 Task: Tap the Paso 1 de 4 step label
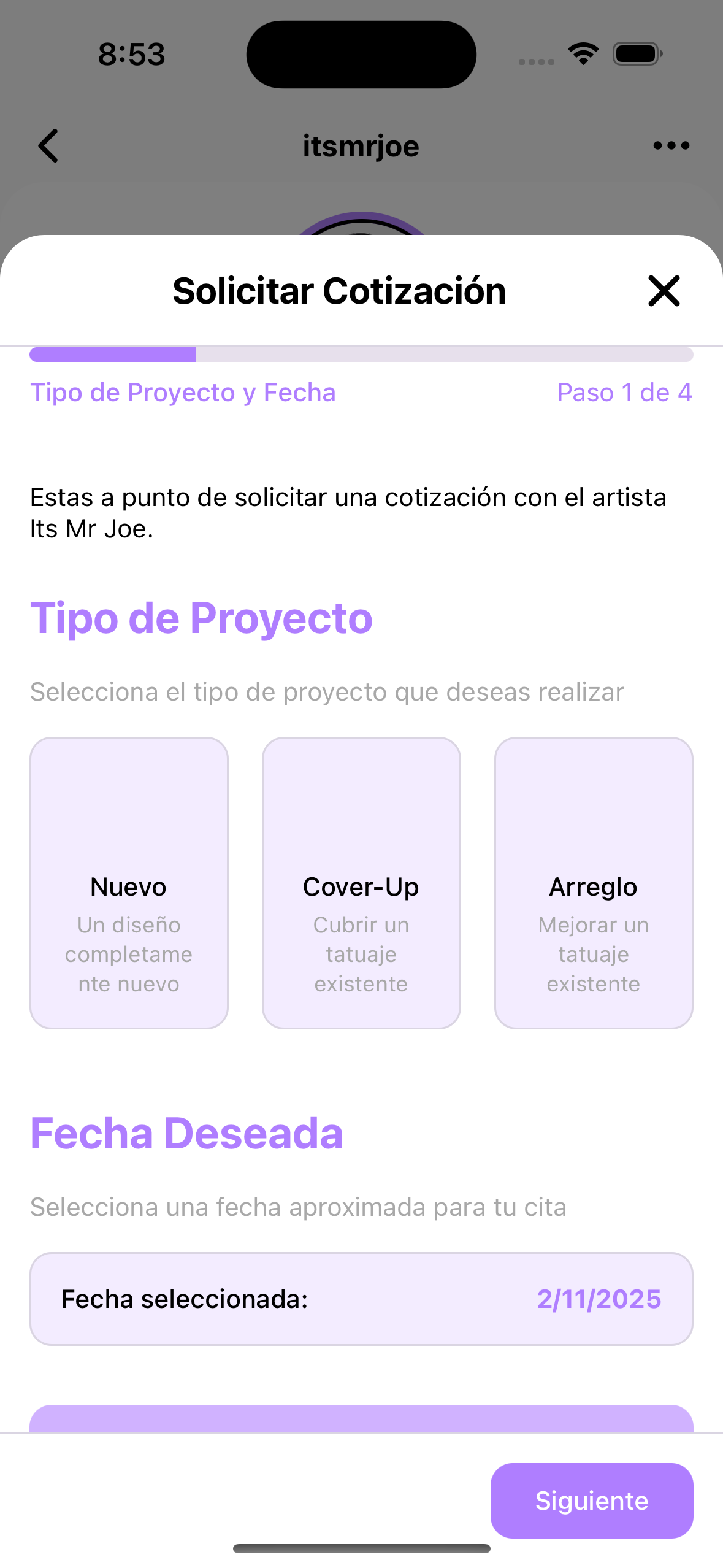(625, 393)
